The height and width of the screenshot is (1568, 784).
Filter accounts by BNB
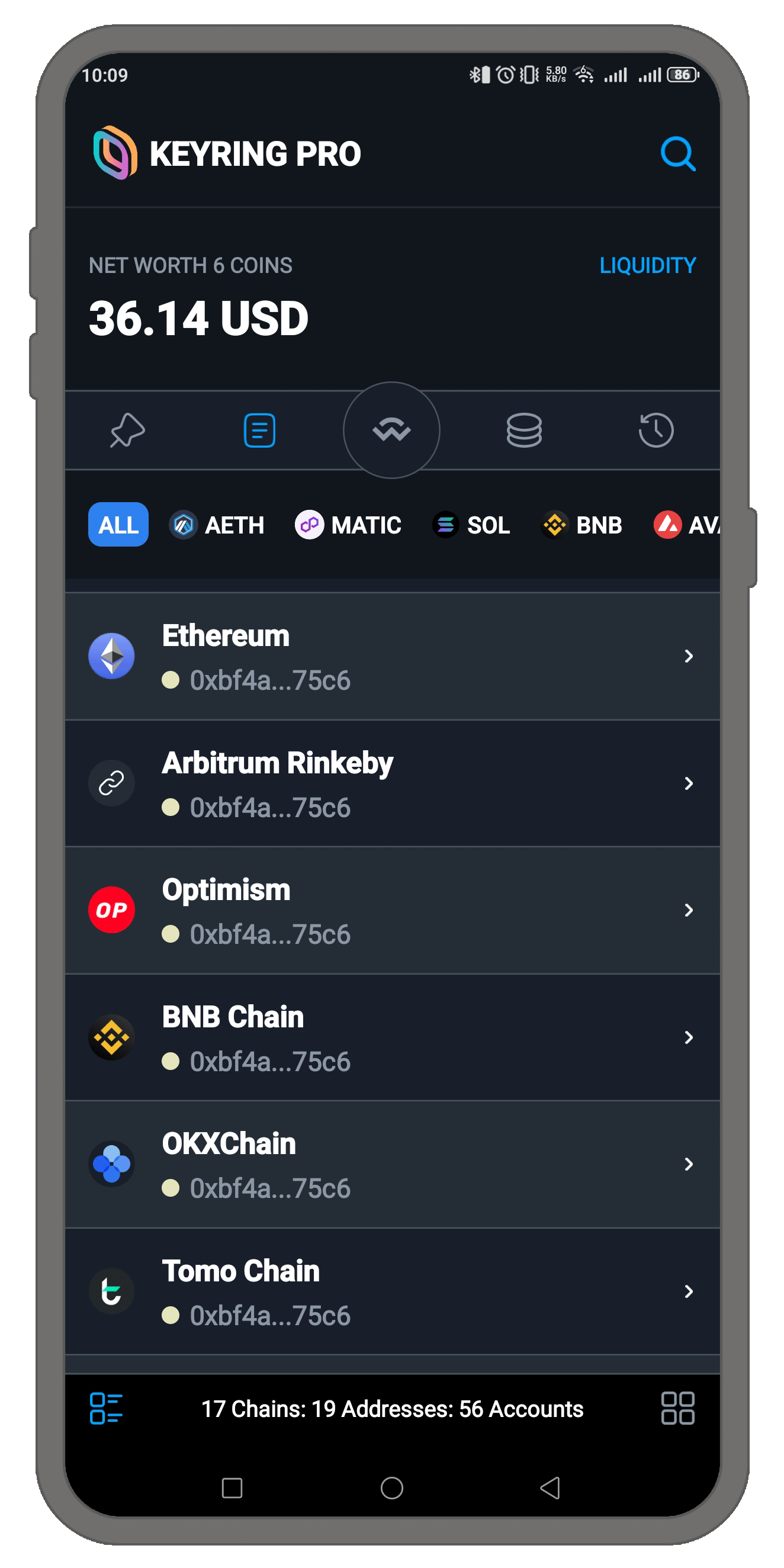tap(582, 525)
